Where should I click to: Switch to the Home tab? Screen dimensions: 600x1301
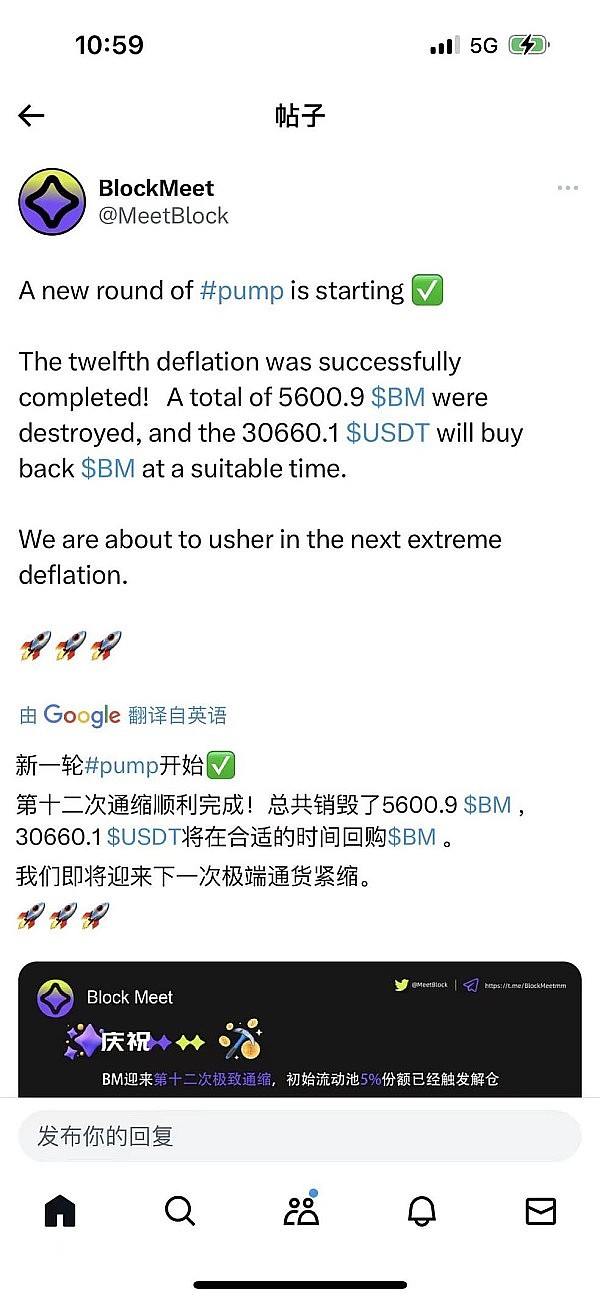point(60,1211)
